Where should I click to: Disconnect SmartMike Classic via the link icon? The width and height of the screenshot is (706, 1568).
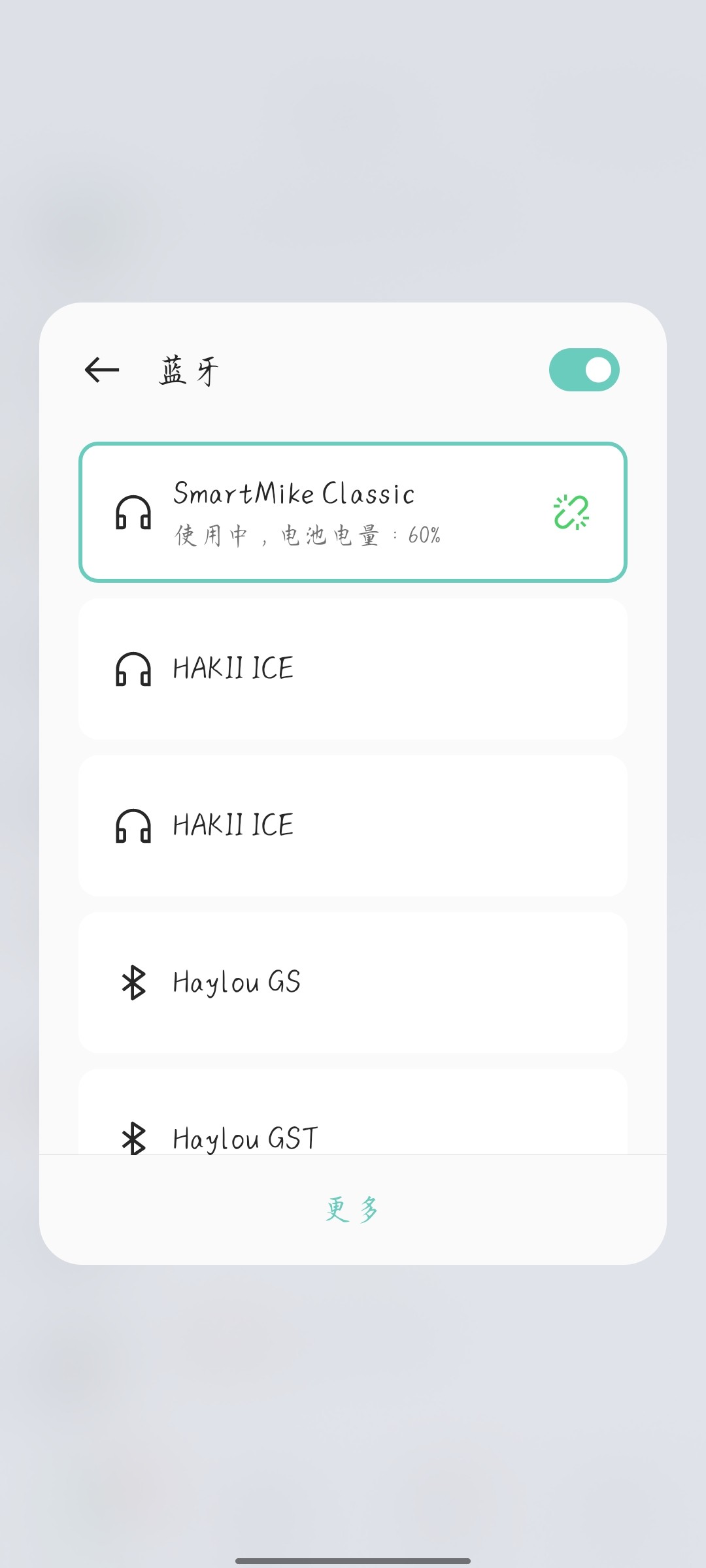click(x=571, y=512)
